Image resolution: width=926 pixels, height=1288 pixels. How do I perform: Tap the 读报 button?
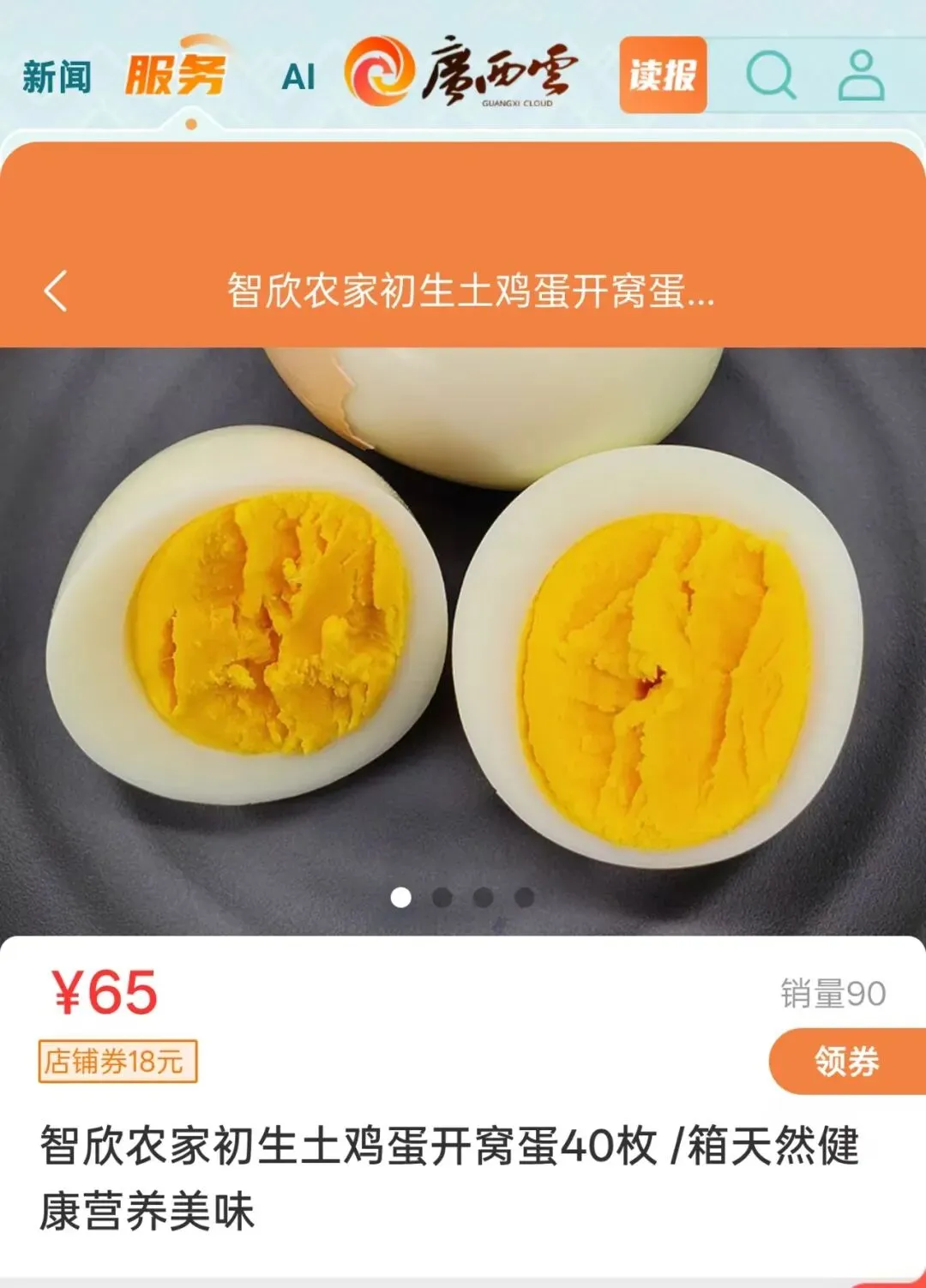click(x=663, y=75)
